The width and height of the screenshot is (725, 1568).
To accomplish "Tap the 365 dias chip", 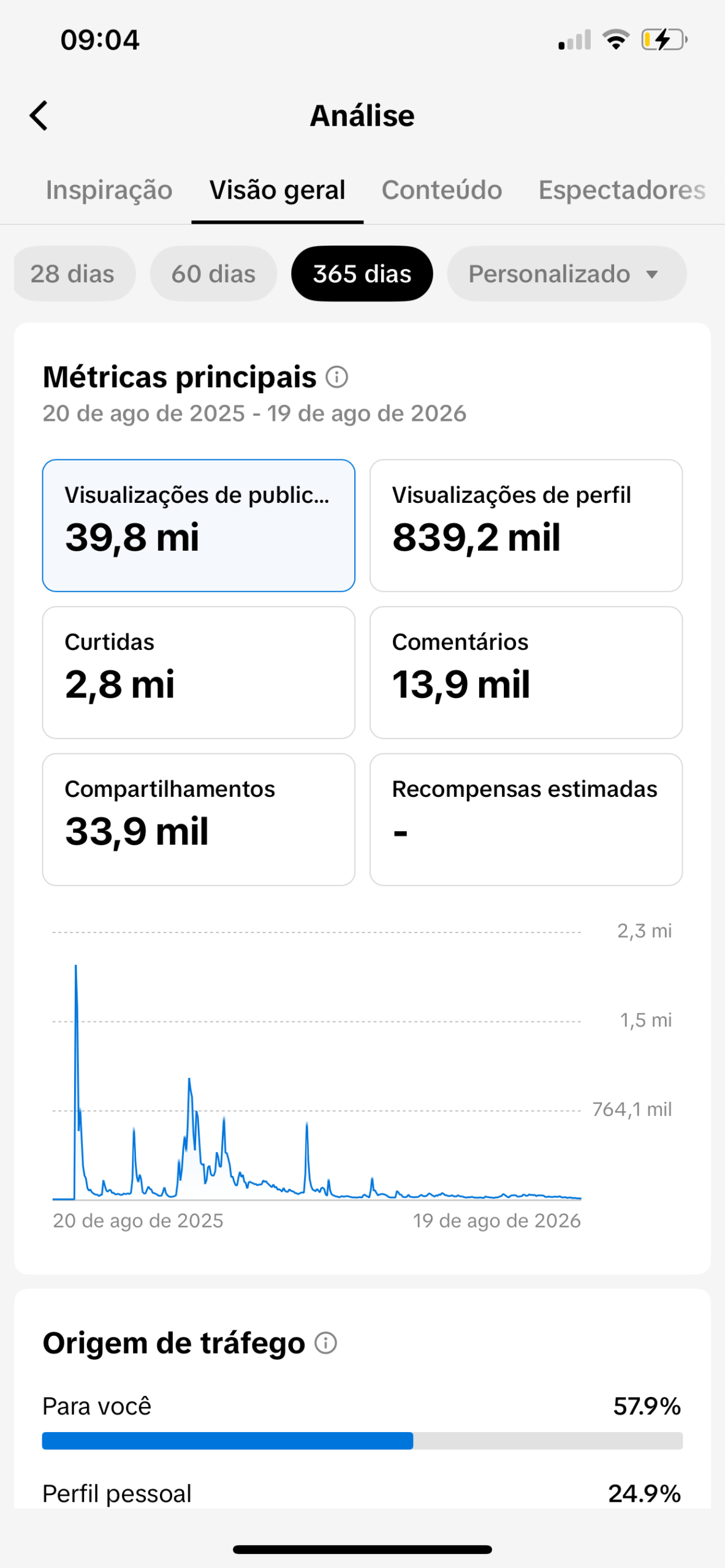I will pos(362,274).
